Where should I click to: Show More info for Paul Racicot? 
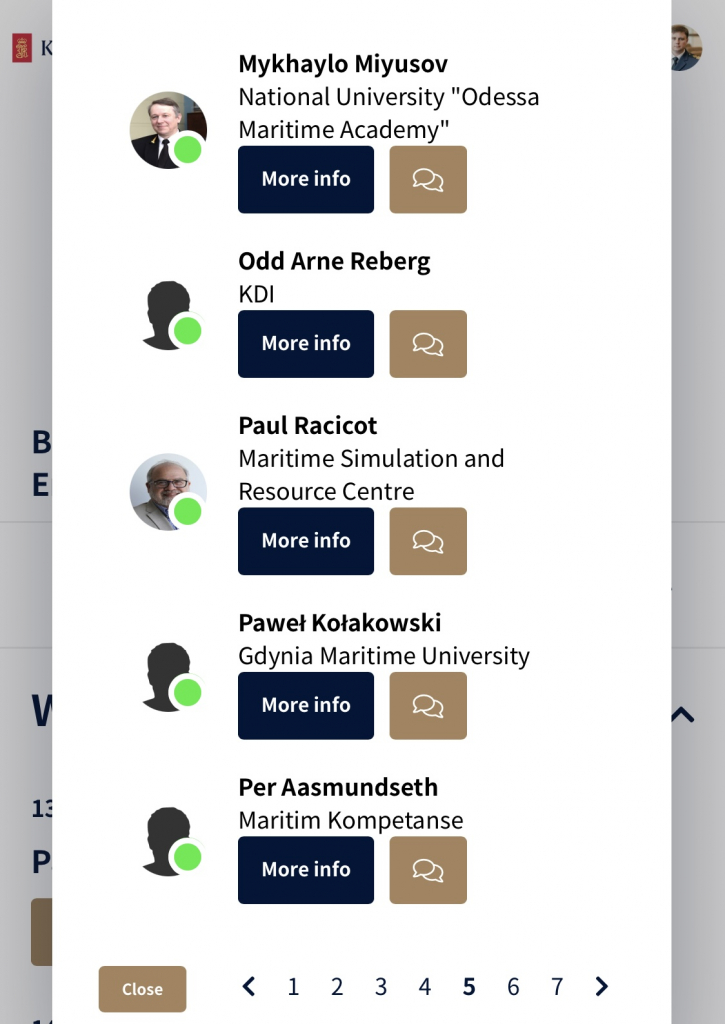point(306,541)
